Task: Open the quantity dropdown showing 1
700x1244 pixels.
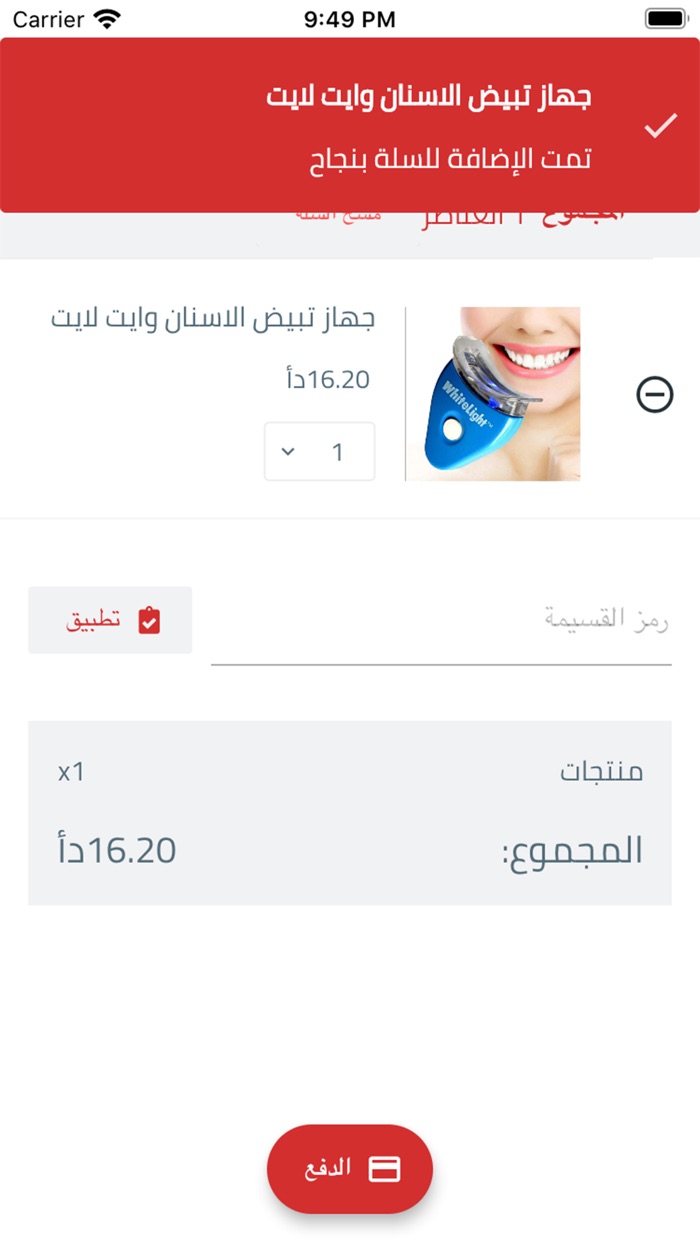Action: pyautogui.click(x=319, y=452)
